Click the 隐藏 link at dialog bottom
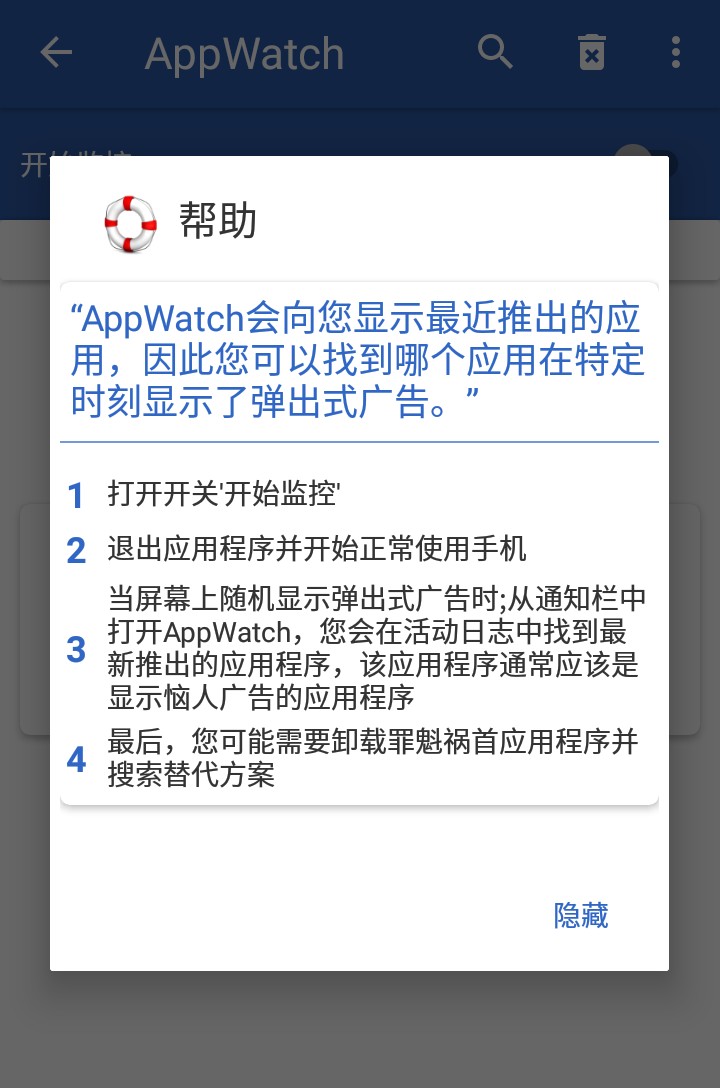 (581, 915)
